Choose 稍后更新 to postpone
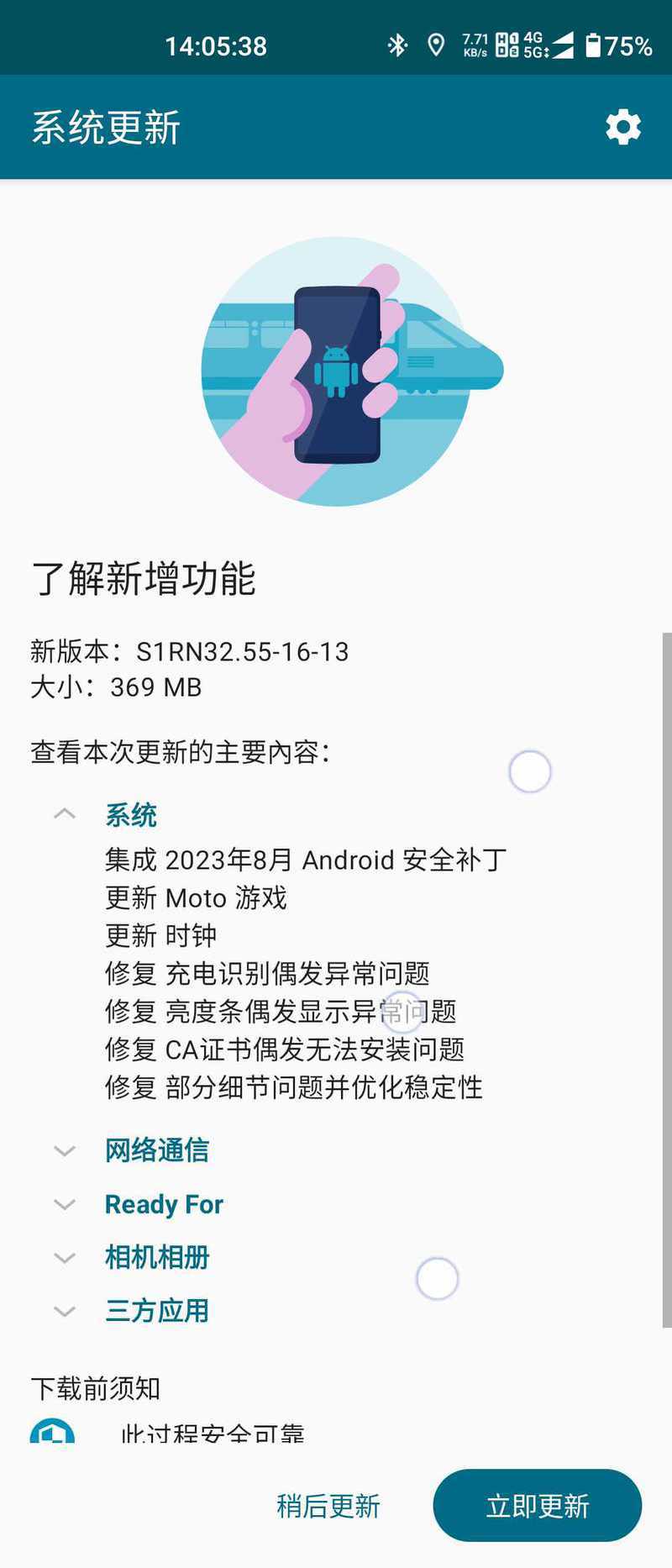This screenshot has width=672, height=1568. (328, 1505)
